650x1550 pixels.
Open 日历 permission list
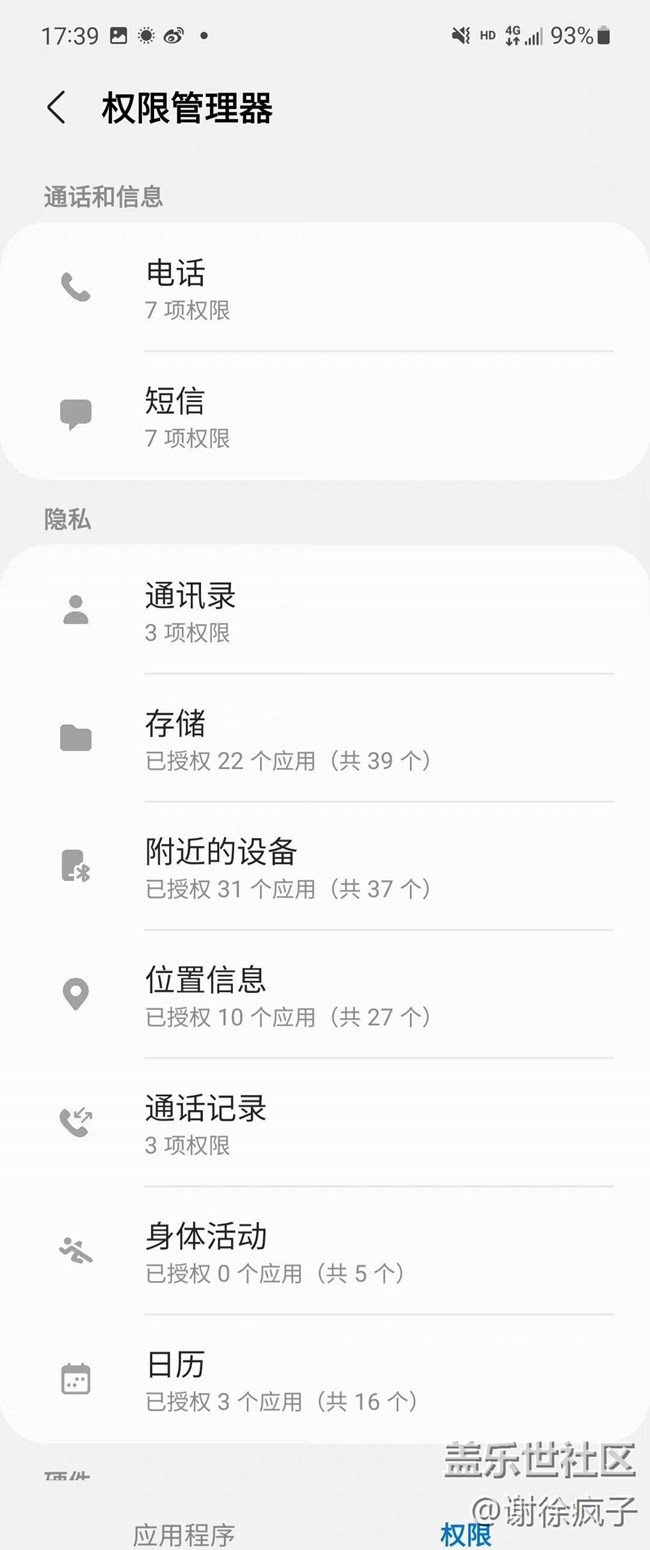pyautogui.click(x=325, y=1379)
